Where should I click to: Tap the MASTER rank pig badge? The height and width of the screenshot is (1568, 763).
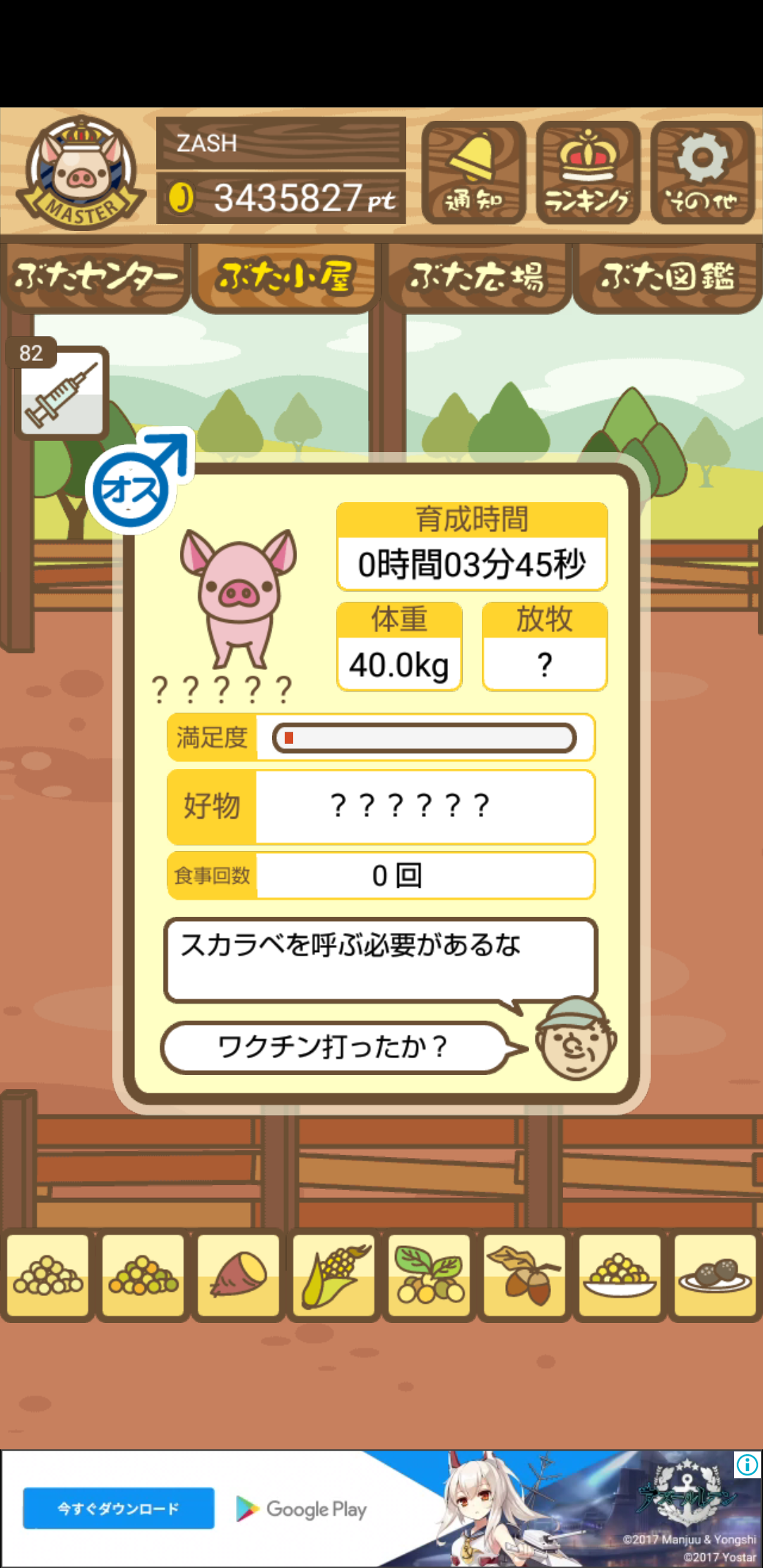point(83,173)
